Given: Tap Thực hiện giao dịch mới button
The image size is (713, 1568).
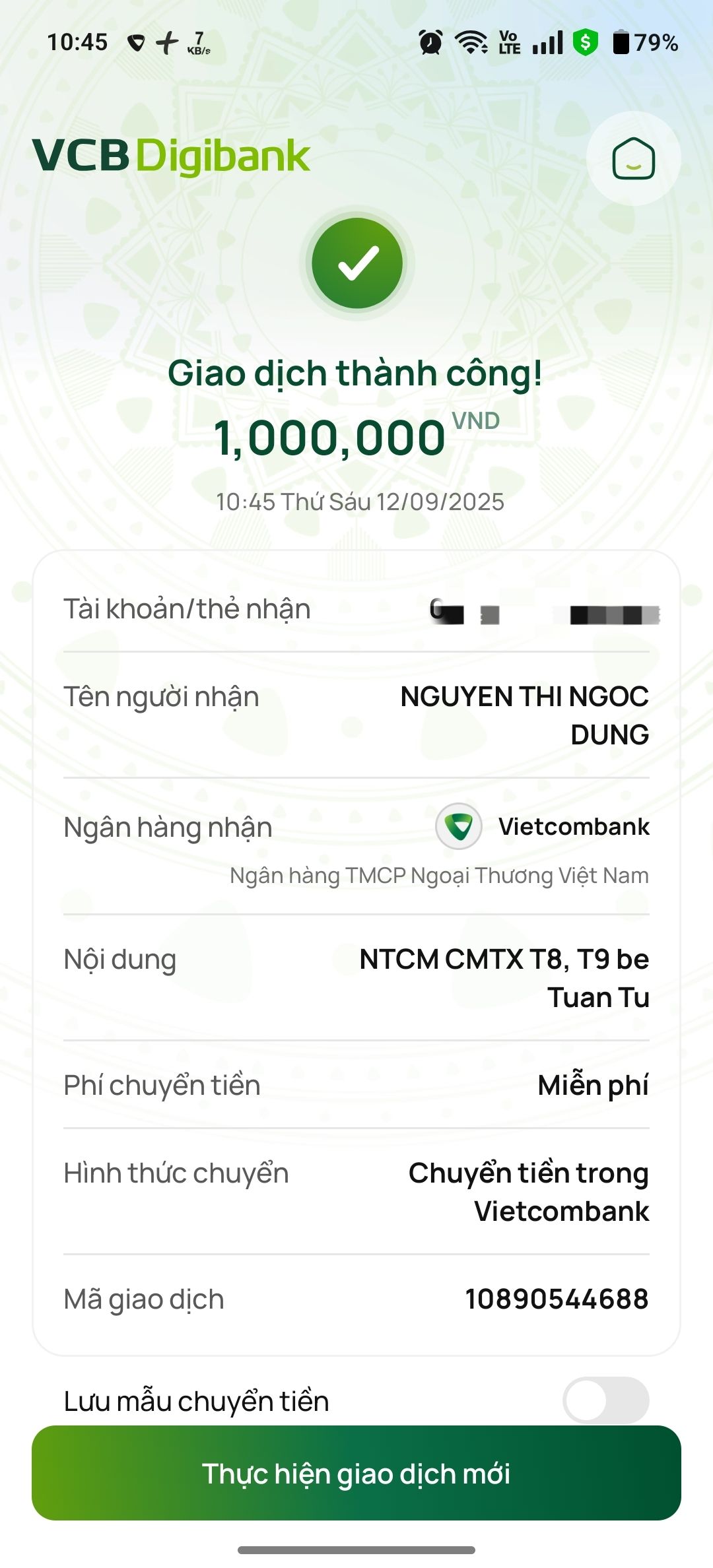Looking at the screenshot, I should [x=356, y=1473].
